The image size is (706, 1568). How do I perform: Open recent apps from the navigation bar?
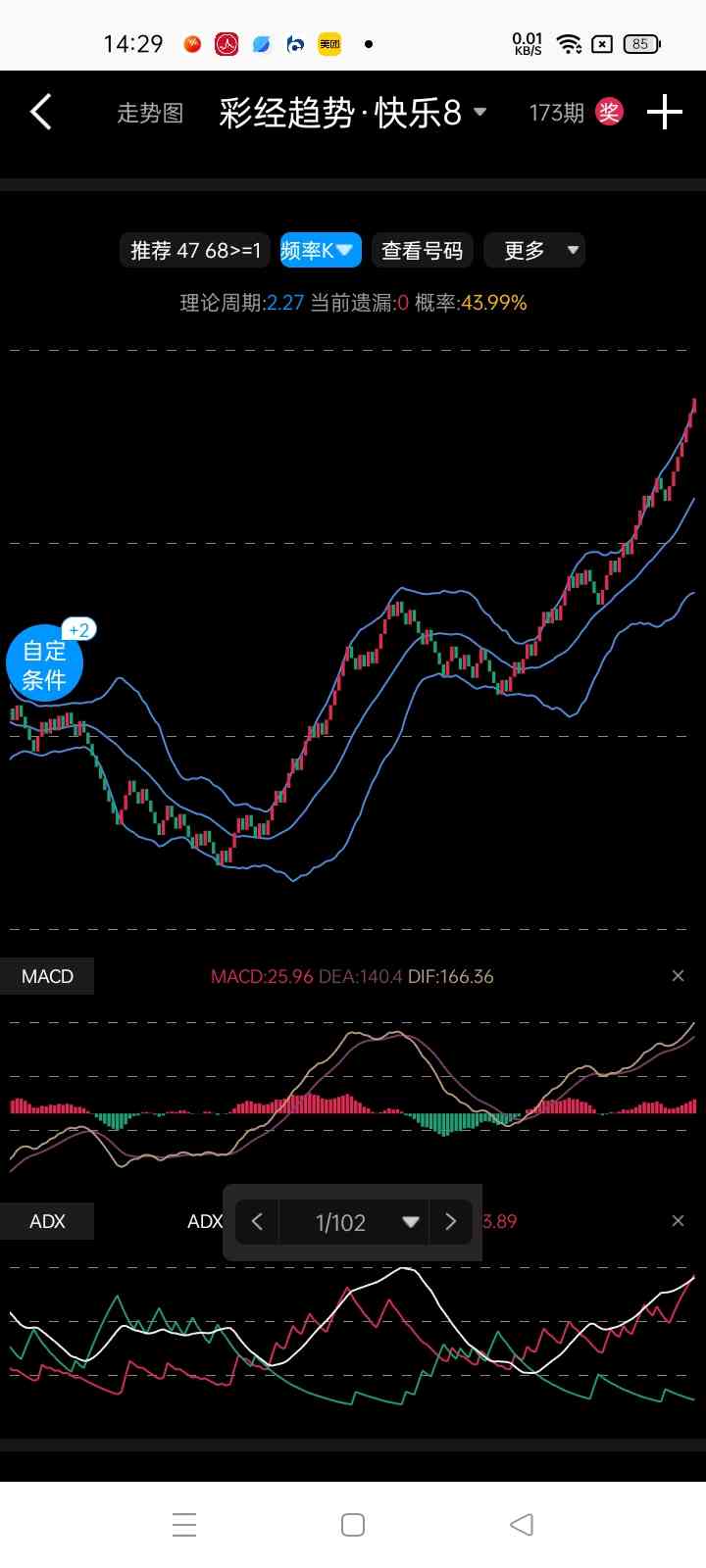tap(184, 1525)
